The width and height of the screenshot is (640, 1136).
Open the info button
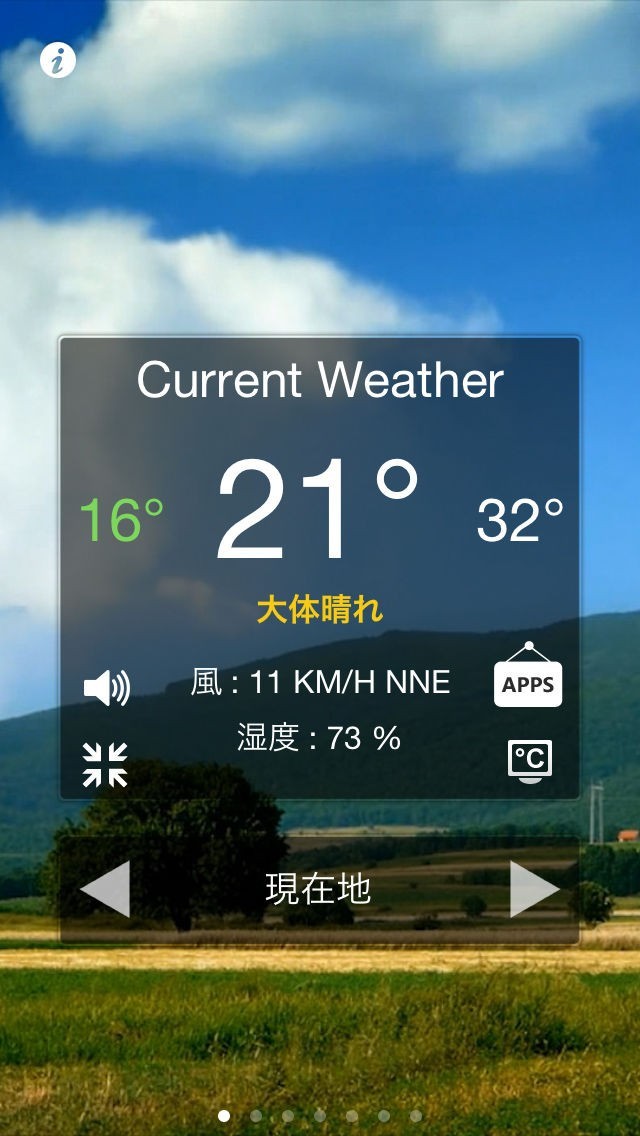click(58, 61)
